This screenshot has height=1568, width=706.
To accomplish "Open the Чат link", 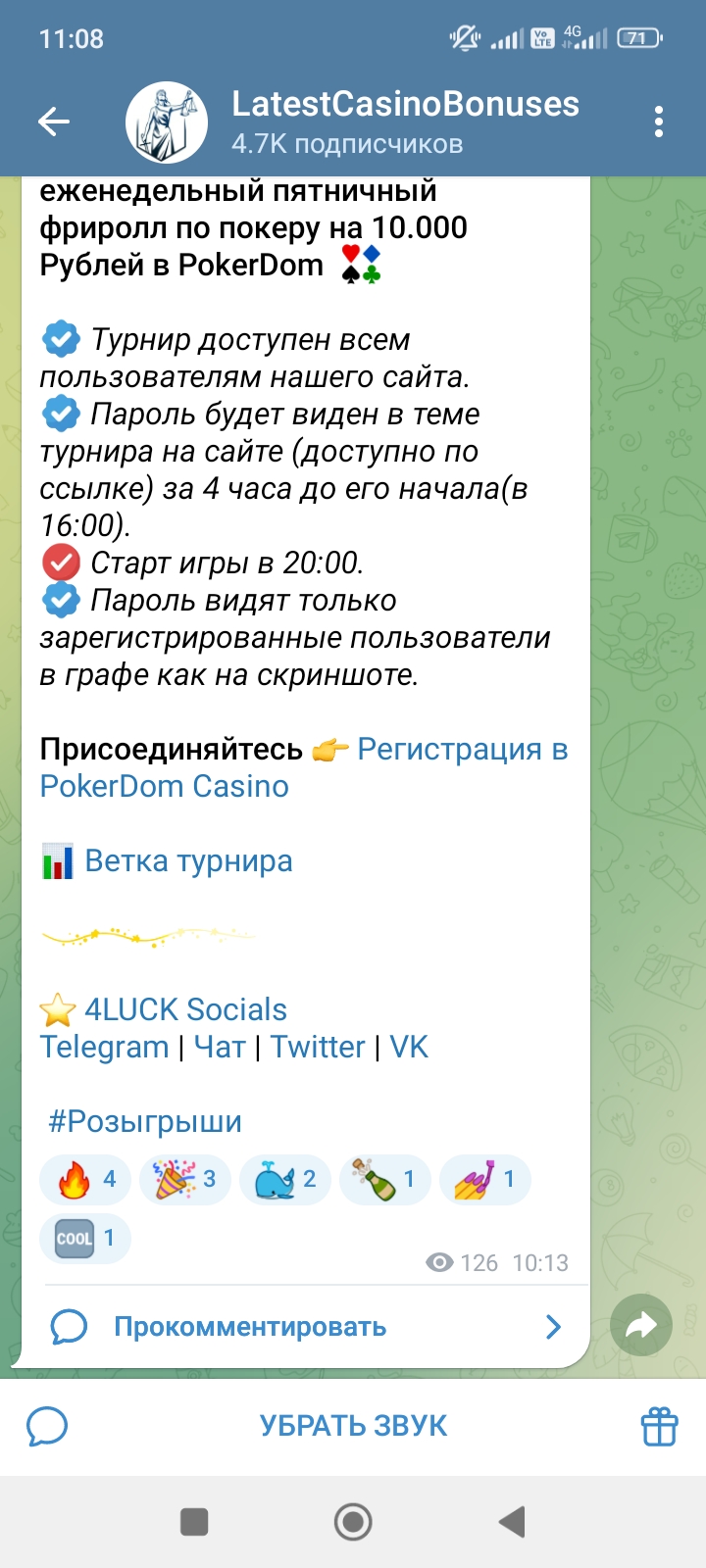I will pos(220,1047).
